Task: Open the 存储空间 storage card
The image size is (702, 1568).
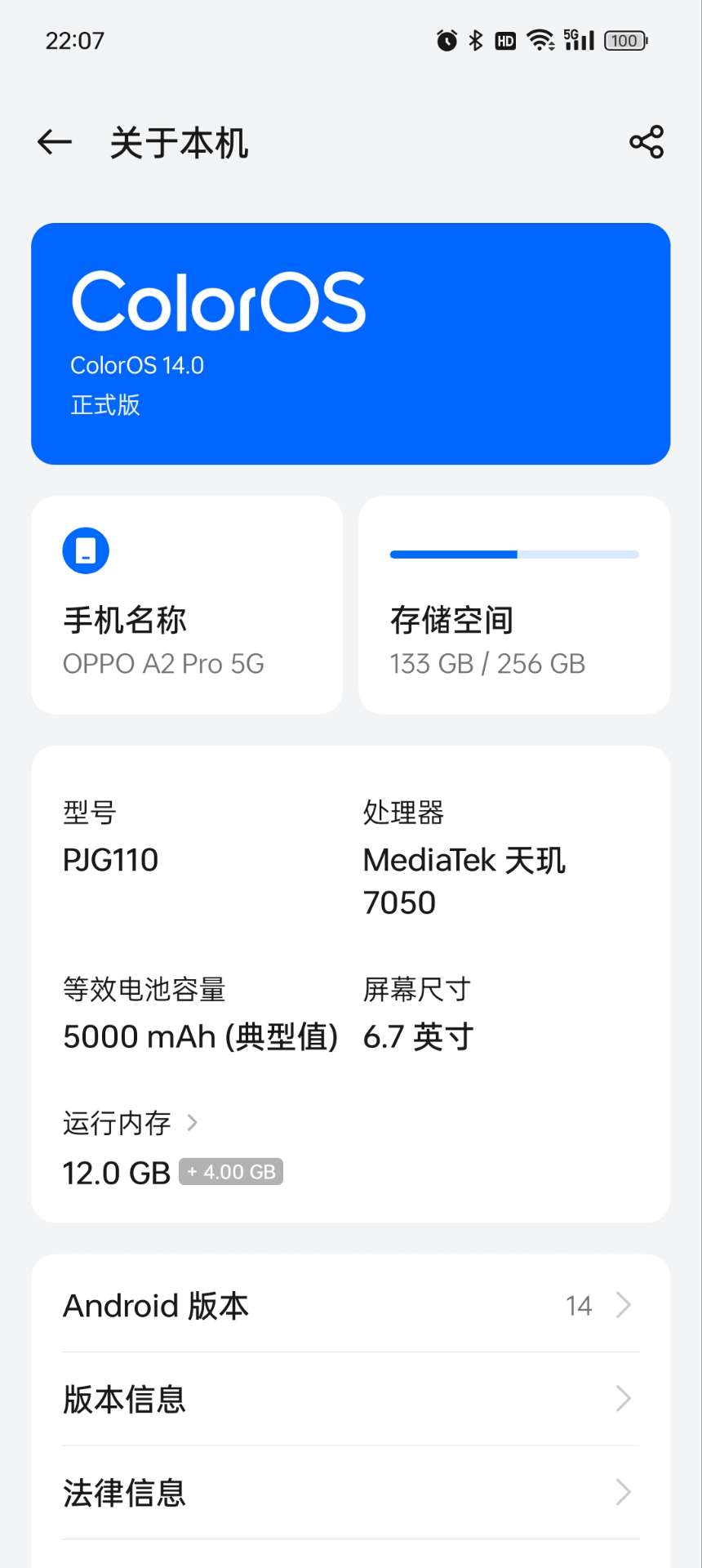Action: [x=514, y=605]
